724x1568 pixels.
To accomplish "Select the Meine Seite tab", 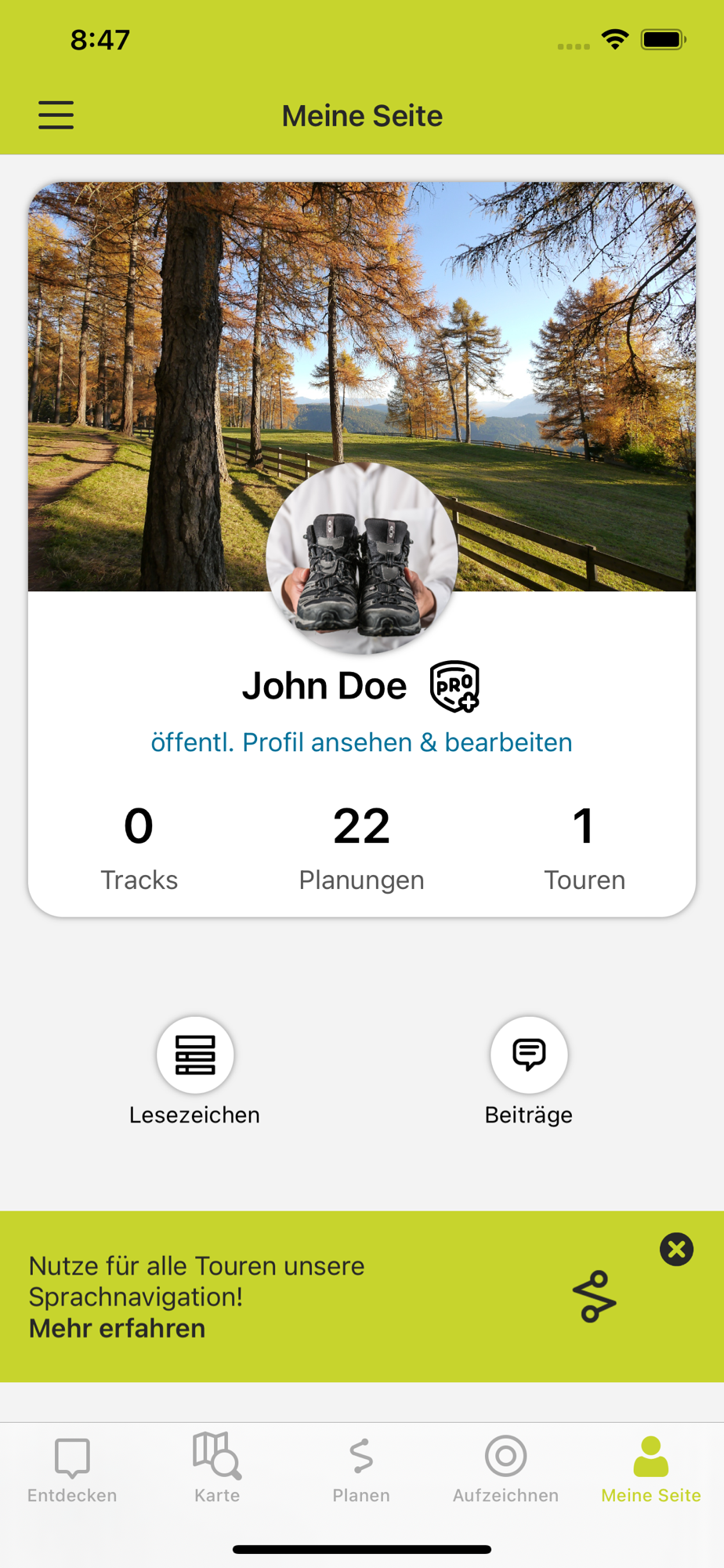I will (x=651, y=1469).
